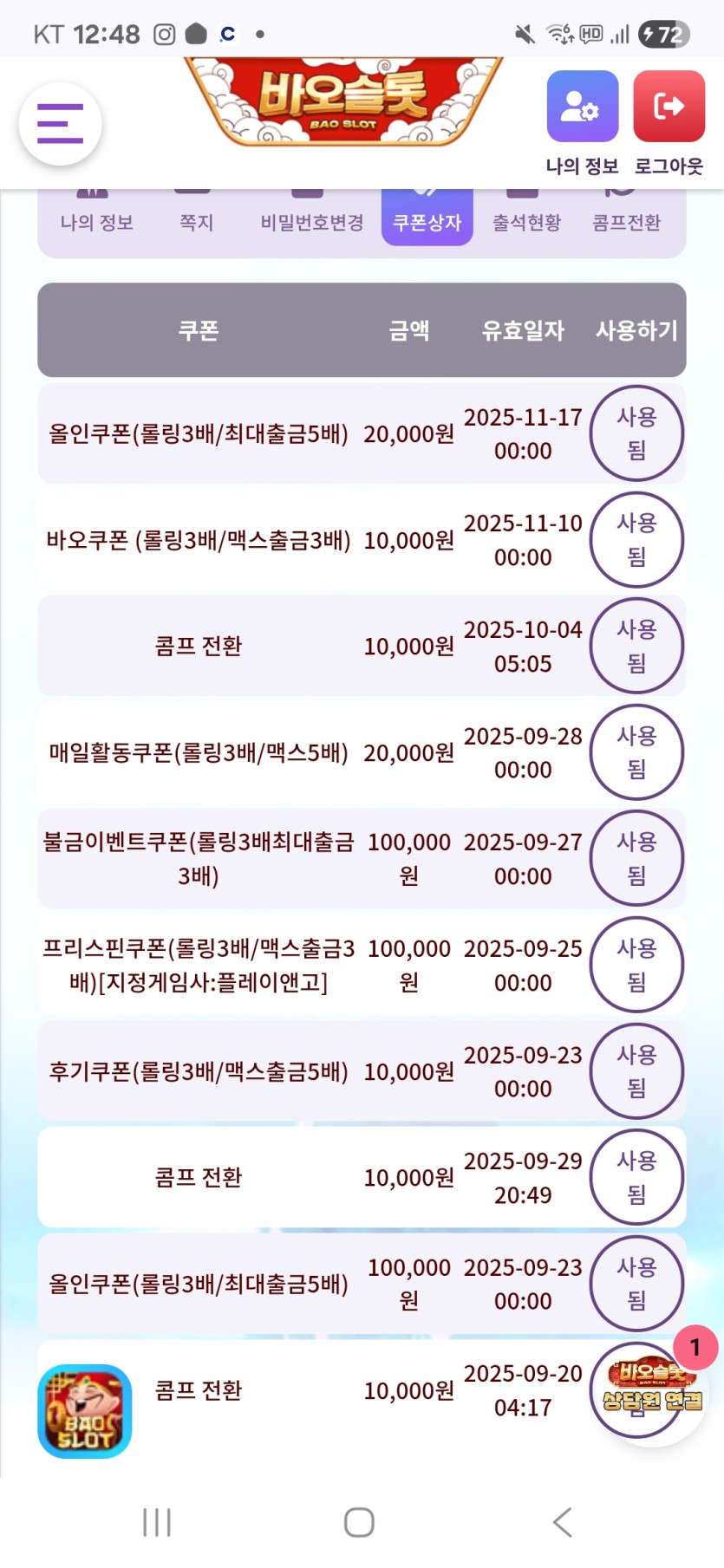
Task: Open the 콤프전환 comp conversion icon
Action: pyautogui.click(x=626, y=208)
